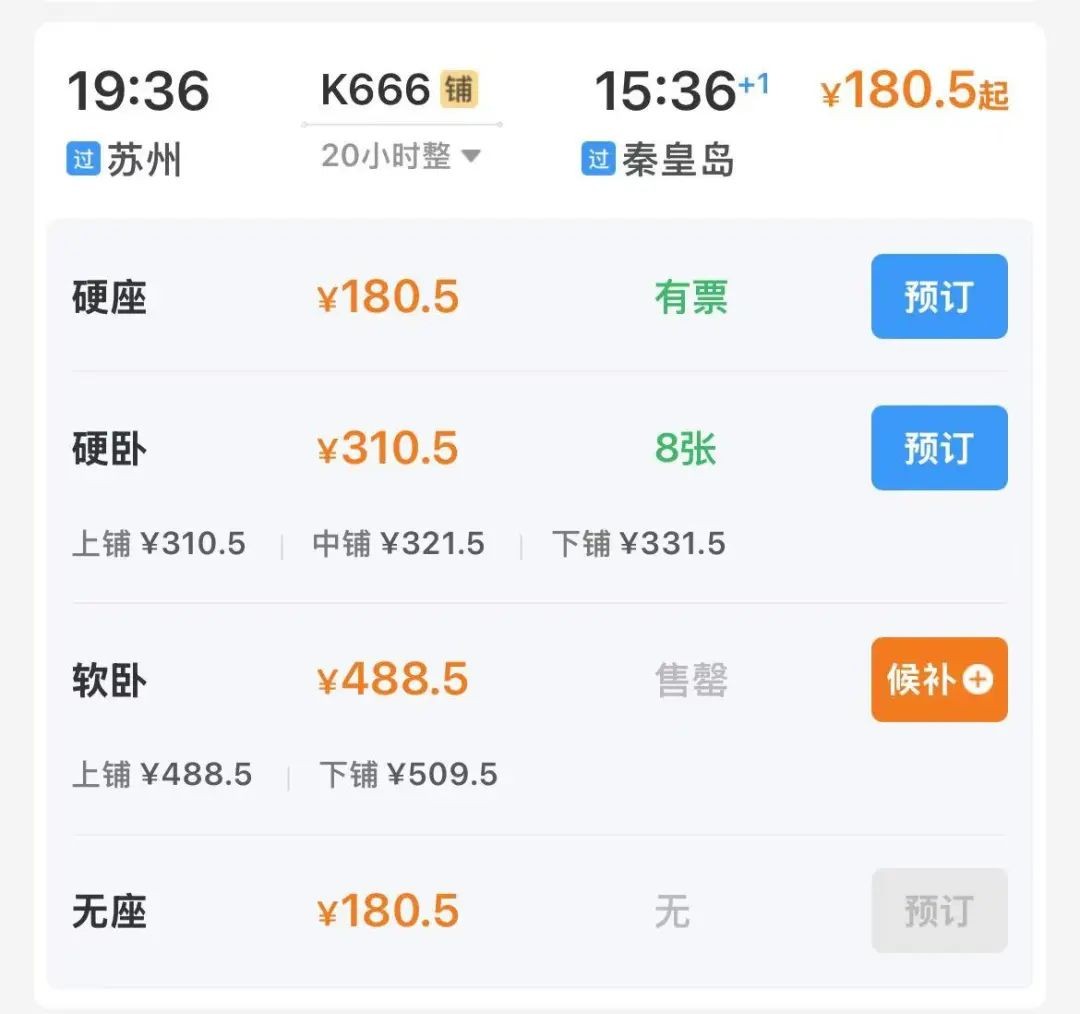The height and width of the screenshot is (1014, 1080).
Task: Book the 硬座 hard seat ticket
Action: tap(938, 297)
